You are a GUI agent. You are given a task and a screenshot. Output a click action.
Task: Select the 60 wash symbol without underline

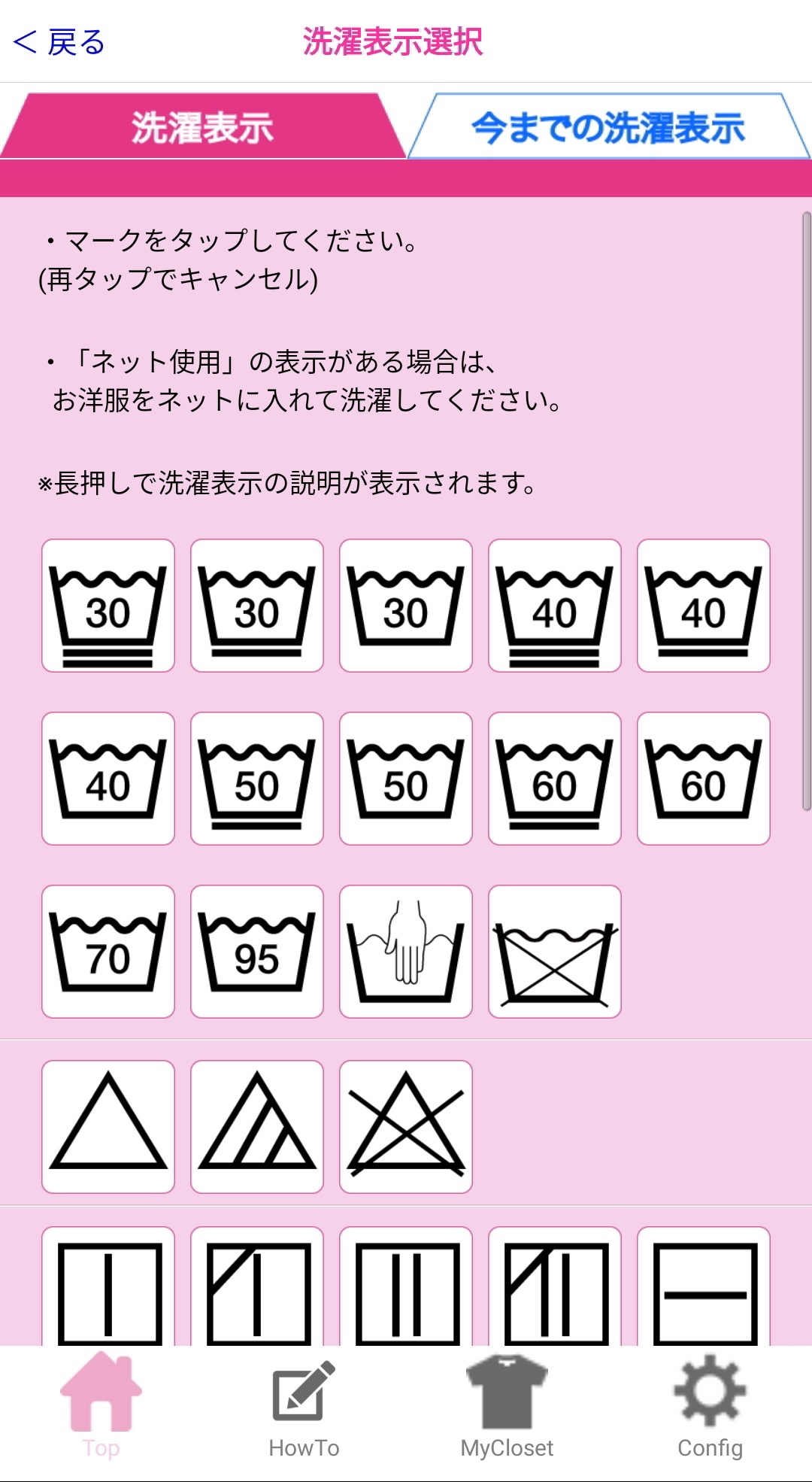point(704,779)
